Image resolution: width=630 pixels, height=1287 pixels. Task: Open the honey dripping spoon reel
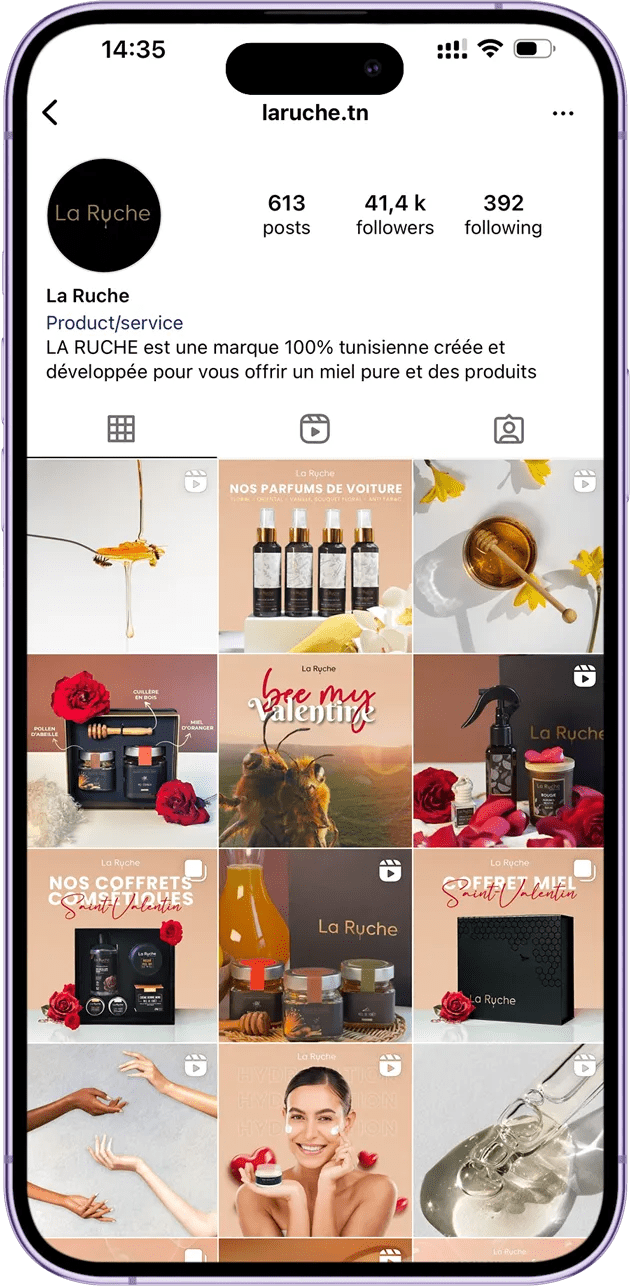(122, 555)
